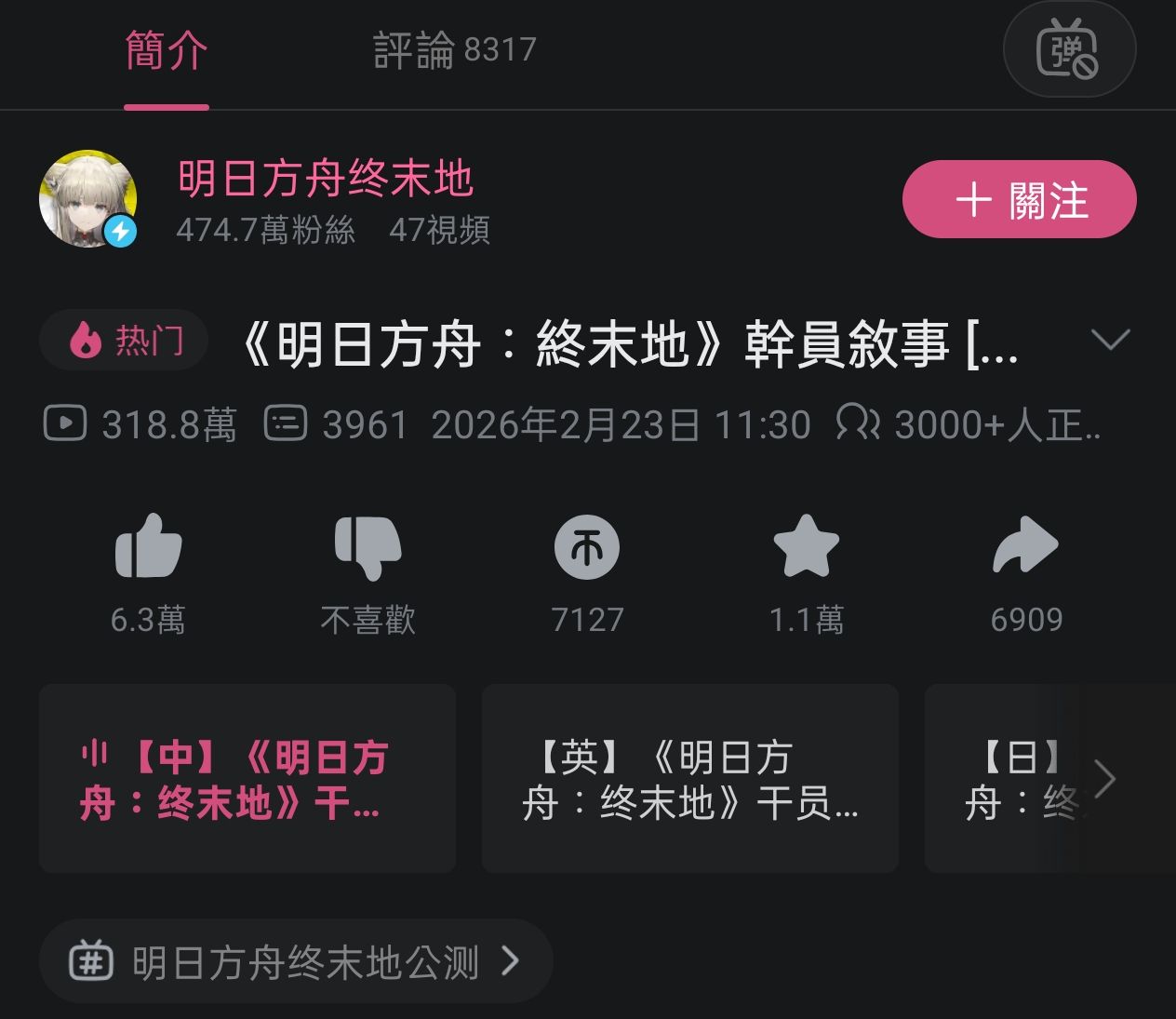Mark video as 不喜歡 dislike
Viewport: 1176px width, 1019px height.
click(367, 547)
